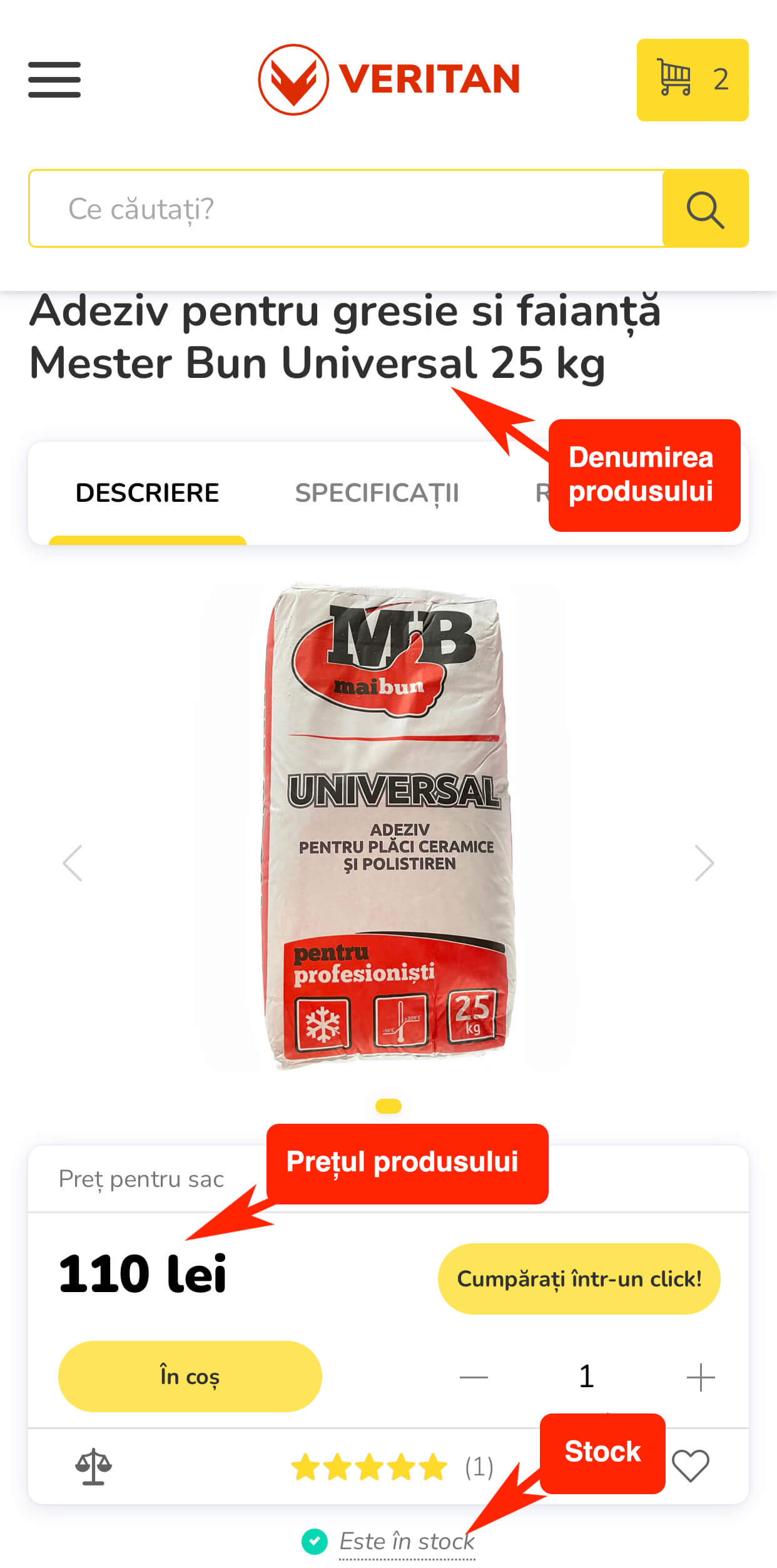Open the hamburger menu
Image resolution: width=777 pixels, height=1568 pixels.
coord(54,79)
